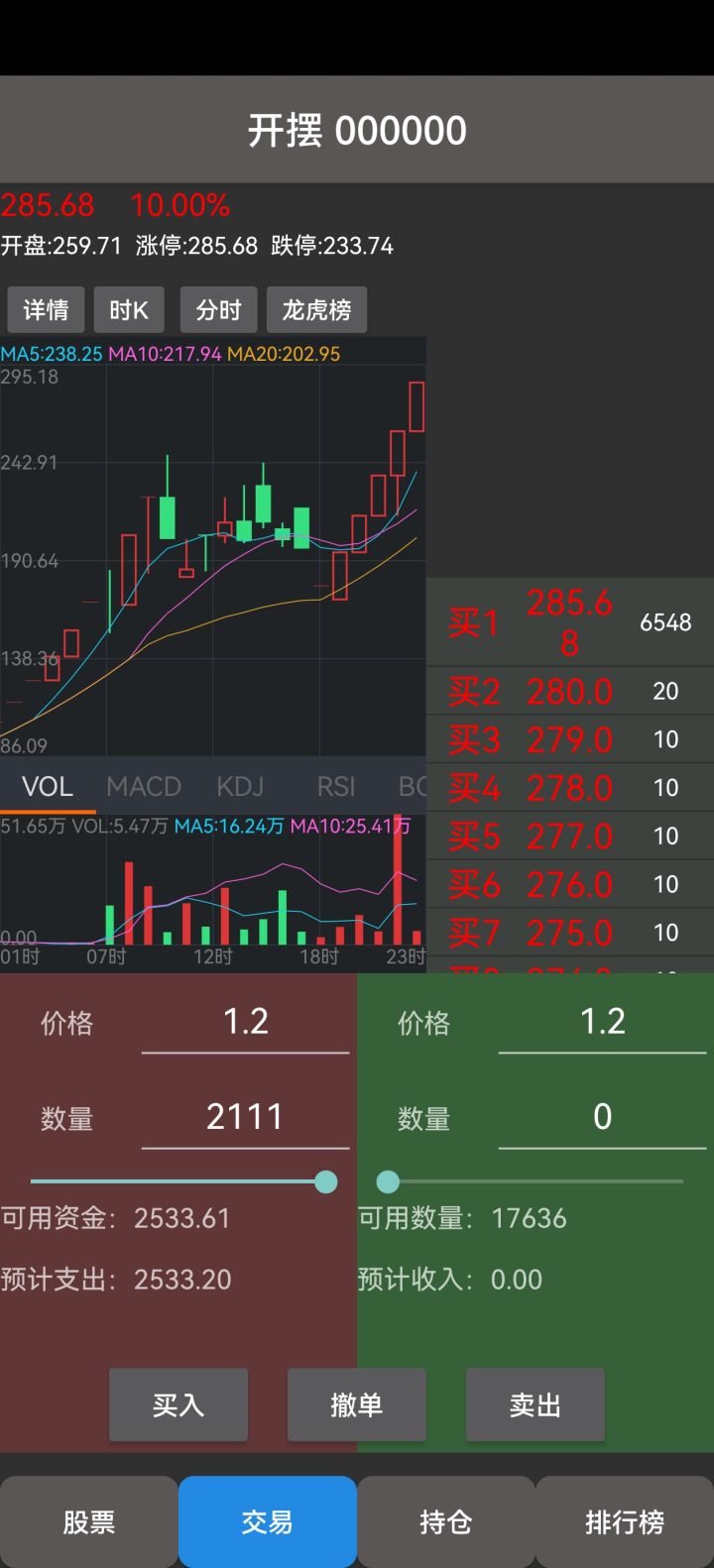Switch indicator to RSI
This screenshot has width=714, height=1568.
point(336,787)
